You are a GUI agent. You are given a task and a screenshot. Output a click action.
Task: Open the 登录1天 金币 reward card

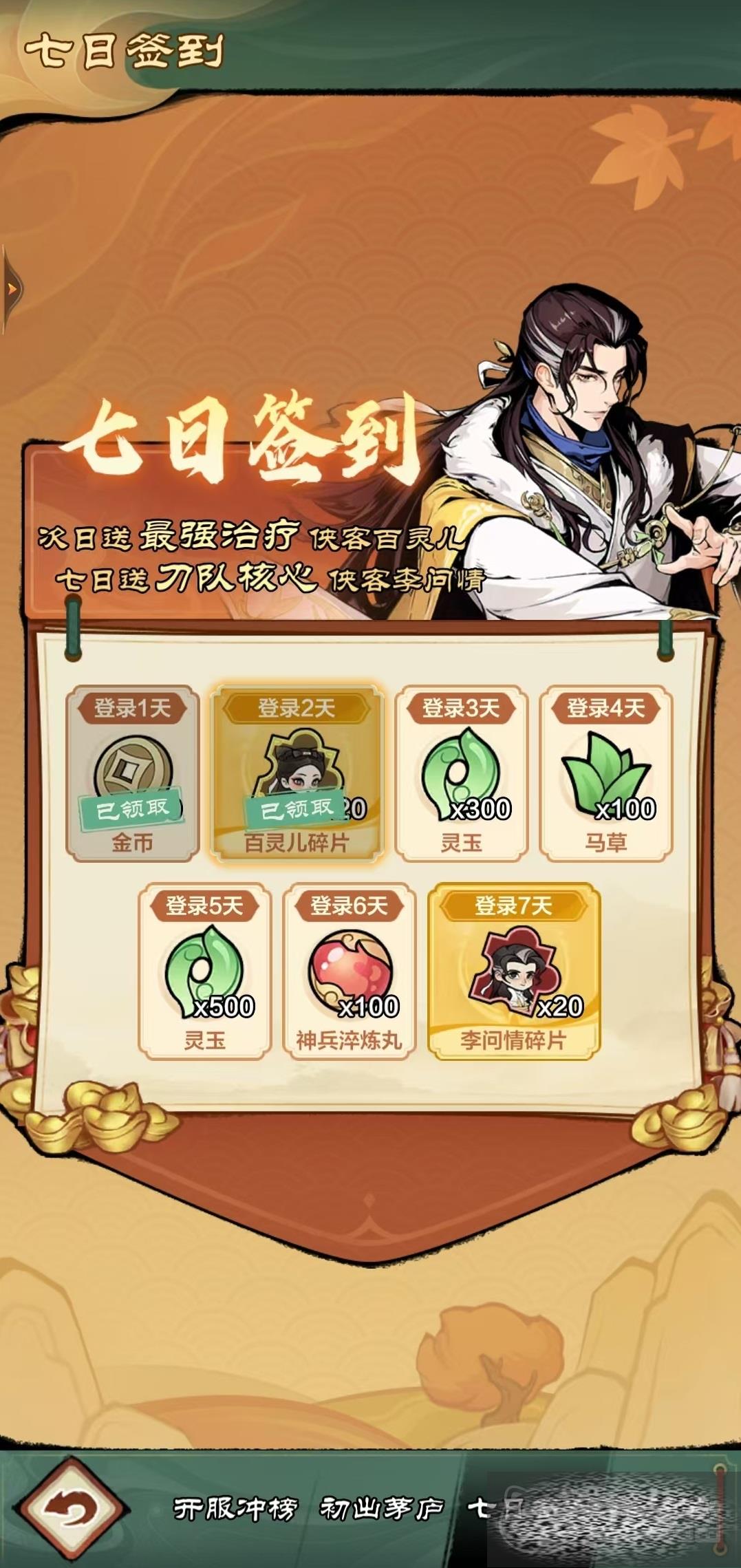133,774
